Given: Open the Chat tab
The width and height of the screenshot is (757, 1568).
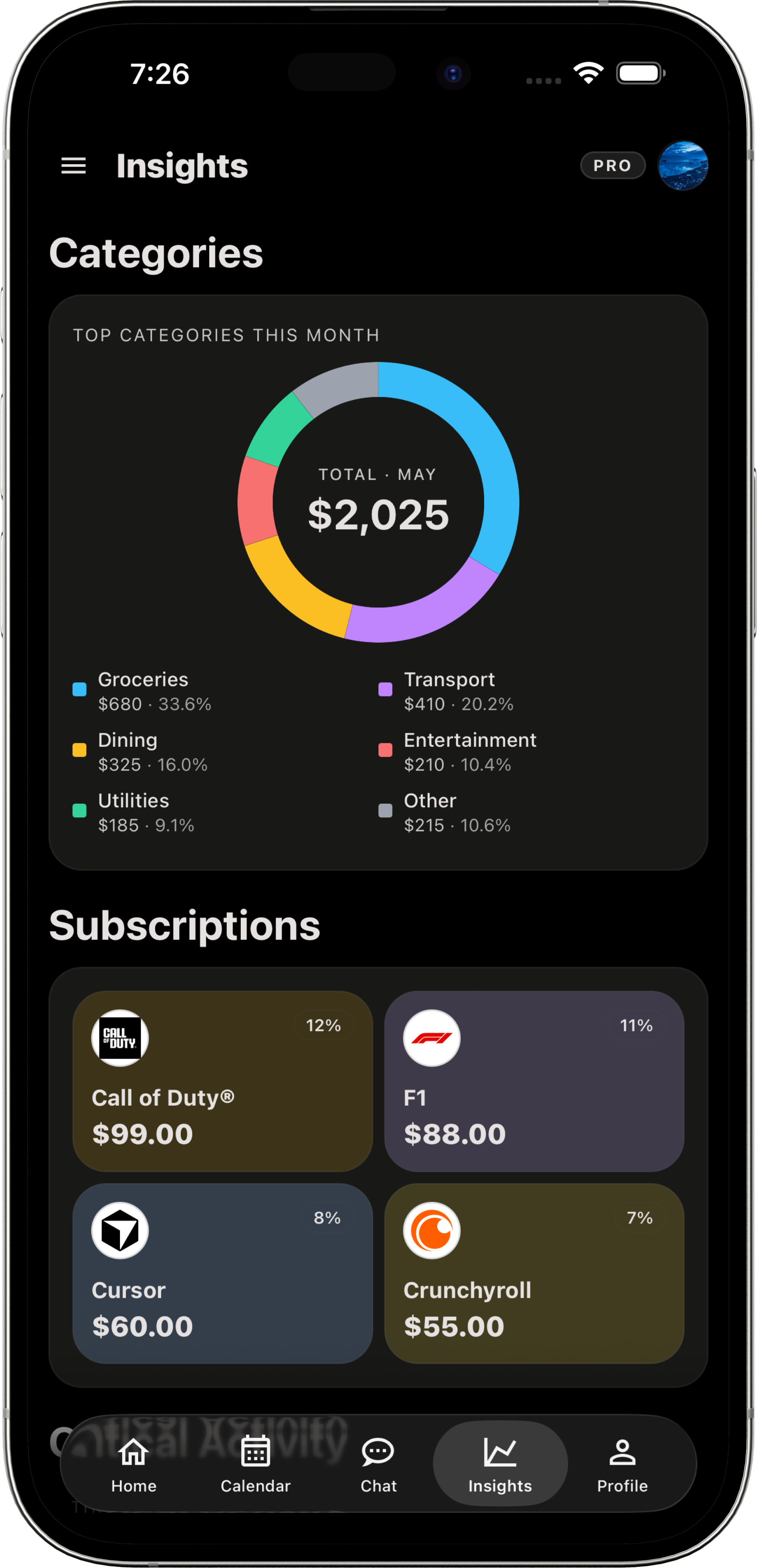Looking at the screenshot, I should tap(378, 1464).
